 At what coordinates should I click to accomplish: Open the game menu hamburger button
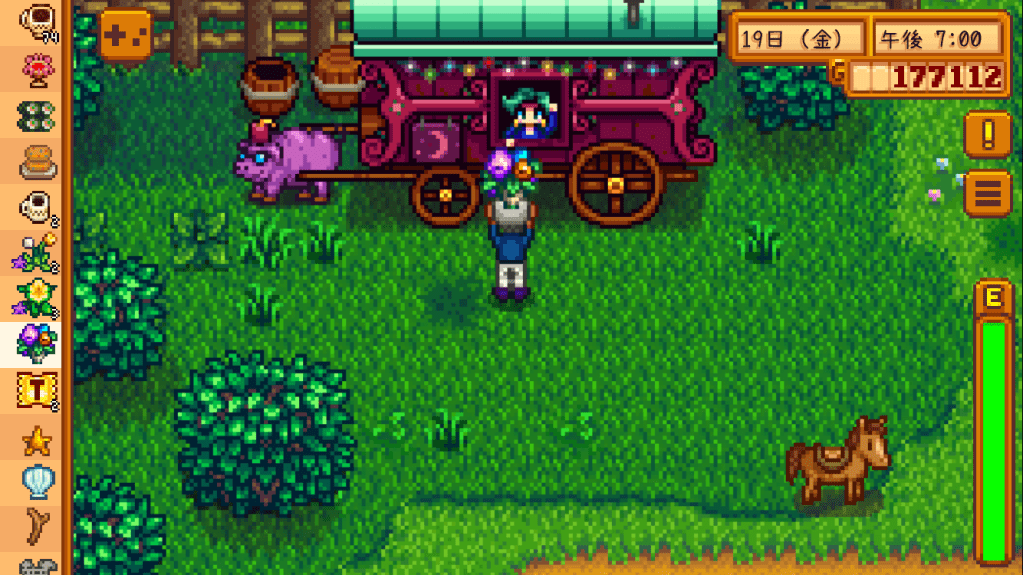click(x=988, y=192)
